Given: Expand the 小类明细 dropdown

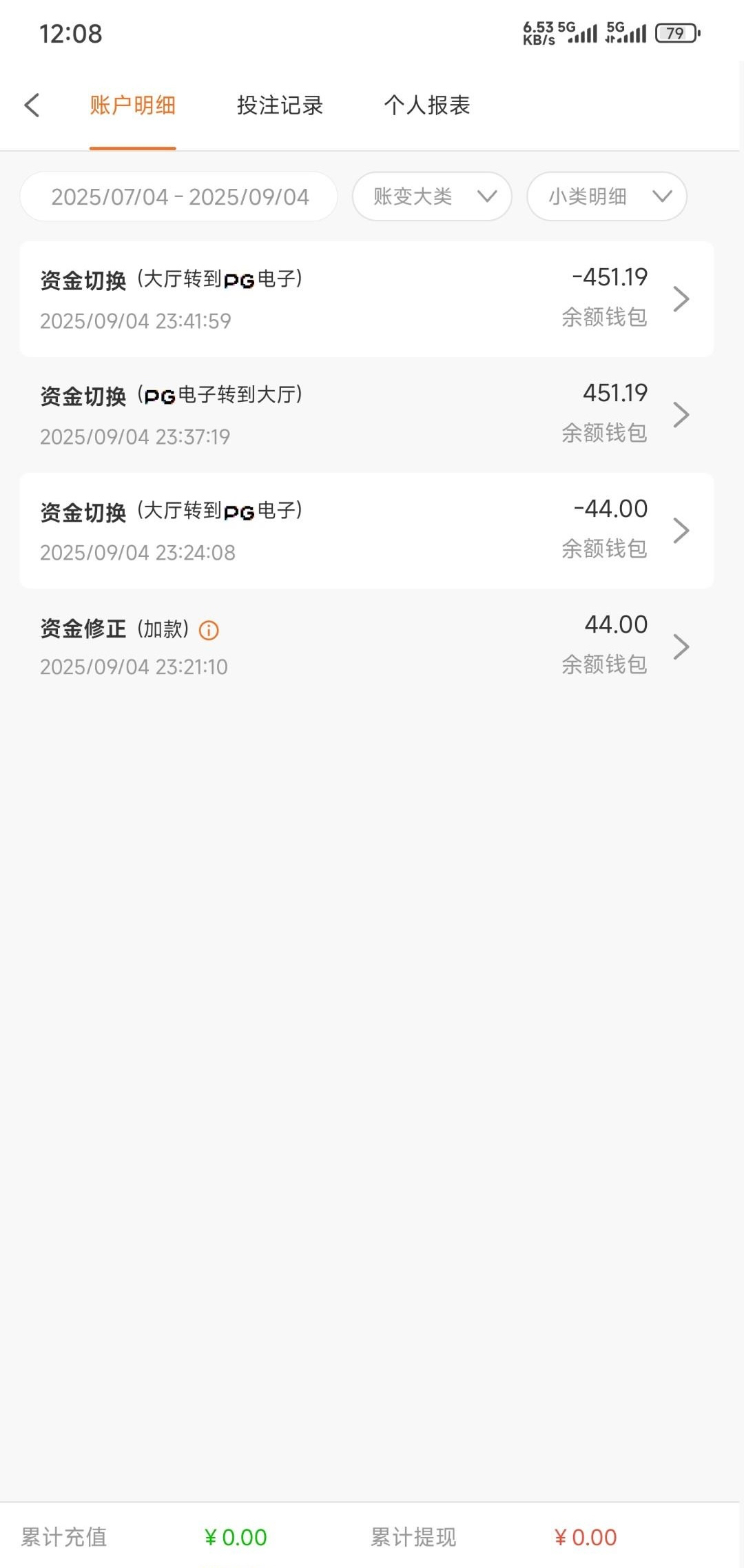Looking at the screenshot, I should [606, 197].
